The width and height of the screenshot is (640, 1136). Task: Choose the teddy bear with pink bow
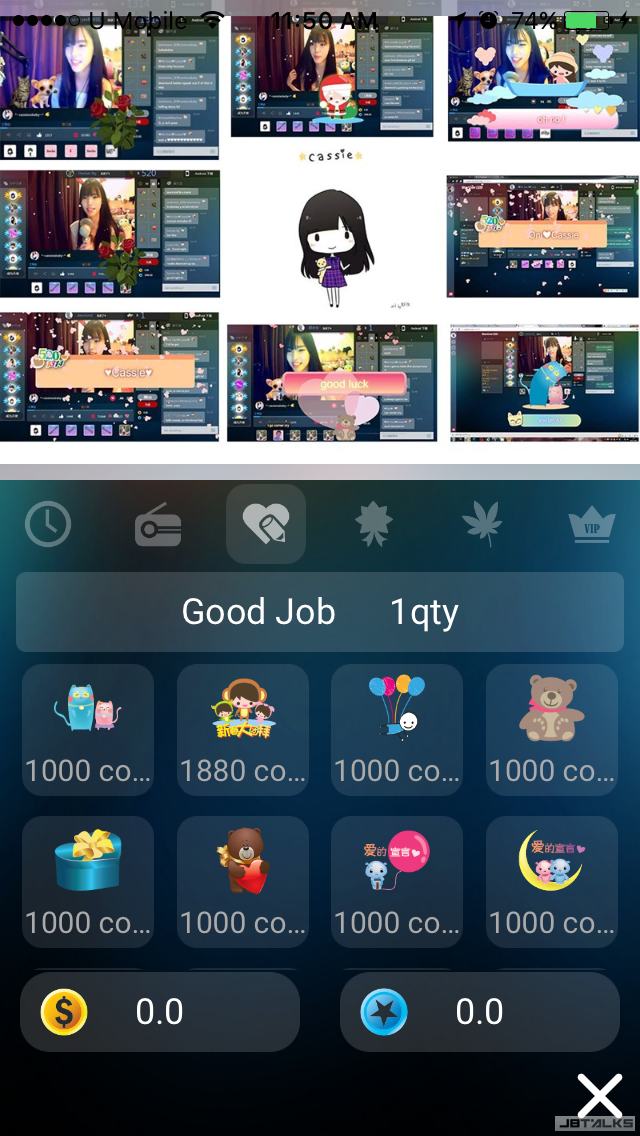pos(552,730)
